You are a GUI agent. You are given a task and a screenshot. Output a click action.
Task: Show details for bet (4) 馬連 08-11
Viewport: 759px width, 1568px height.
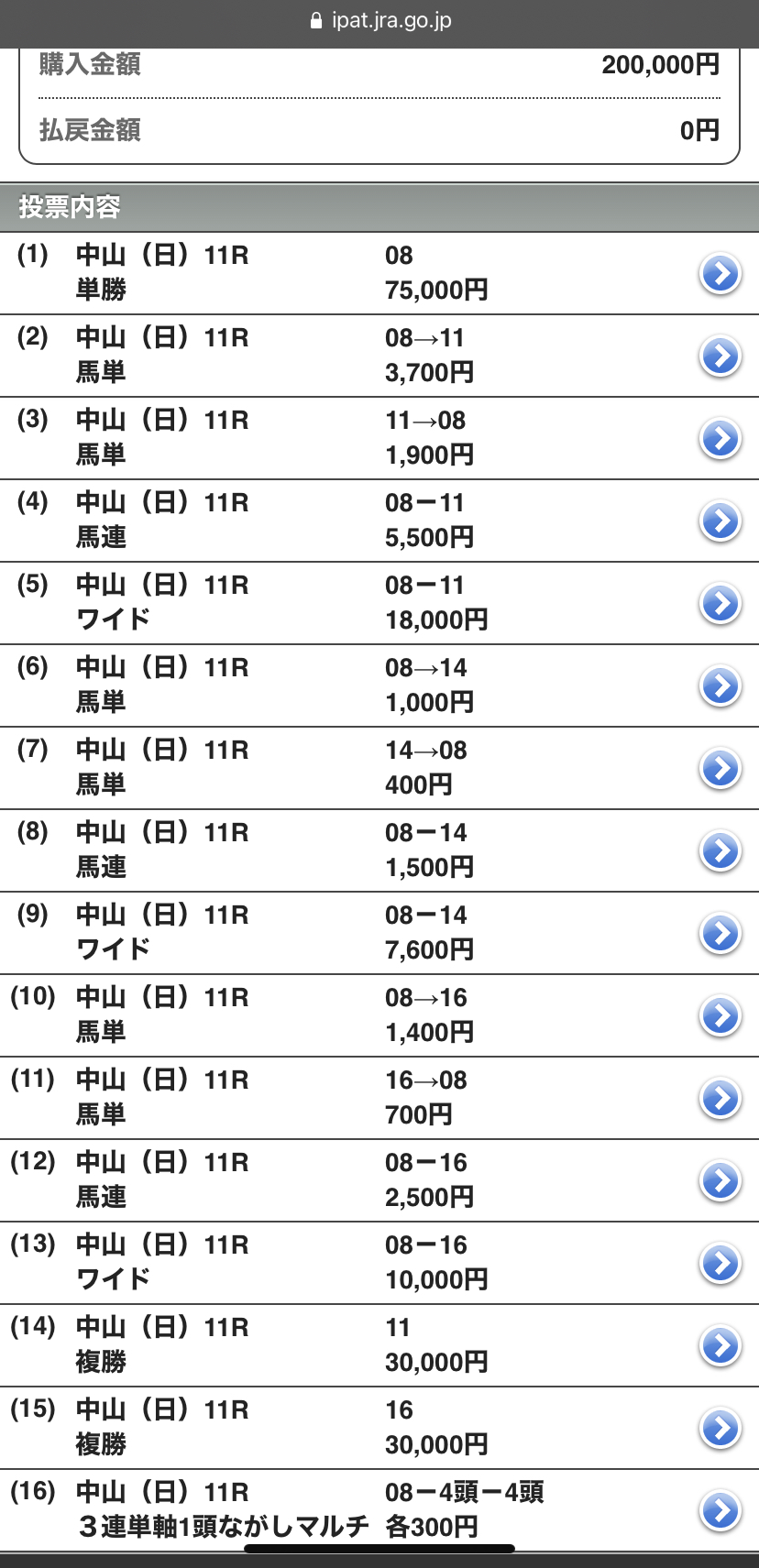click(x=379, y=521)
